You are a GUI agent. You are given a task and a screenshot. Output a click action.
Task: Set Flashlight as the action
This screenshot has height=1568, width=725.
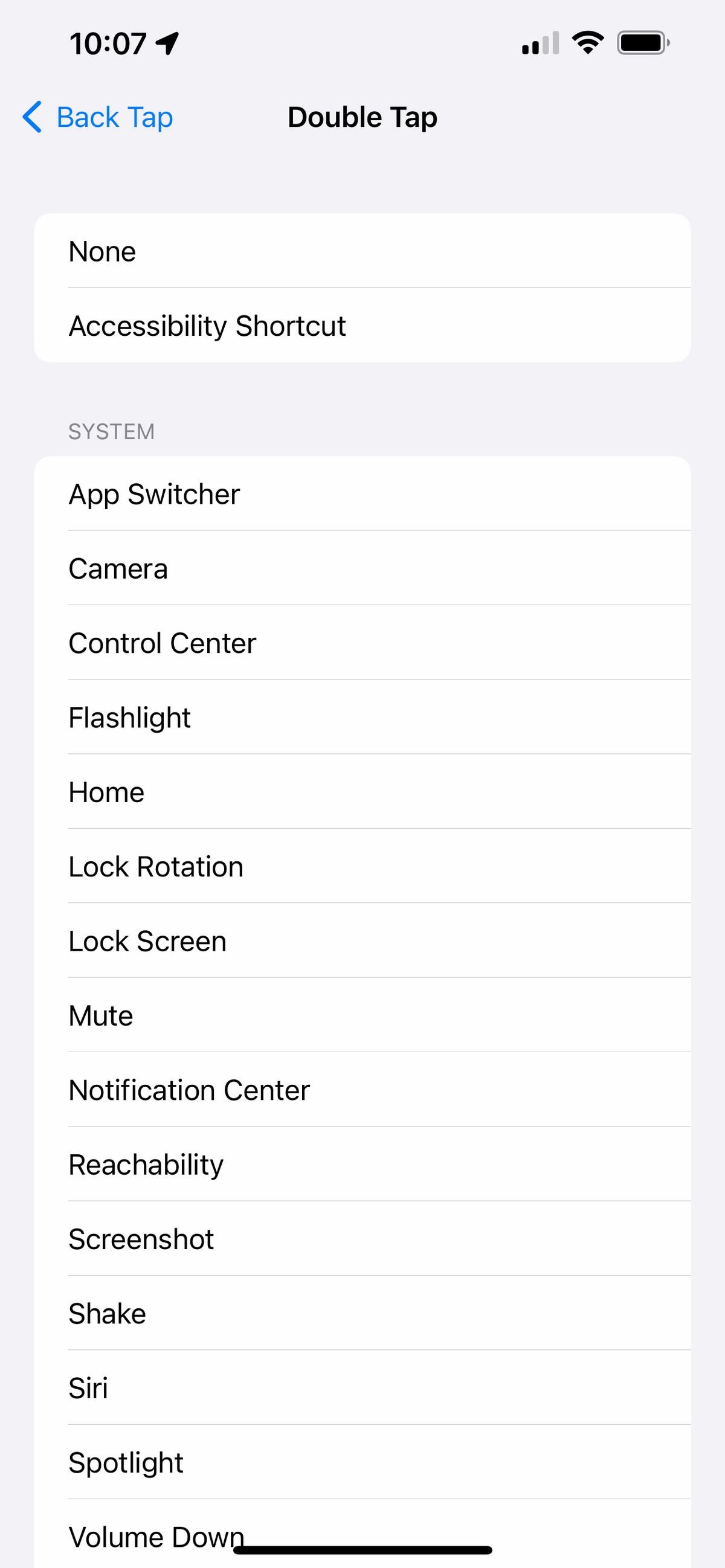(362, 717)
